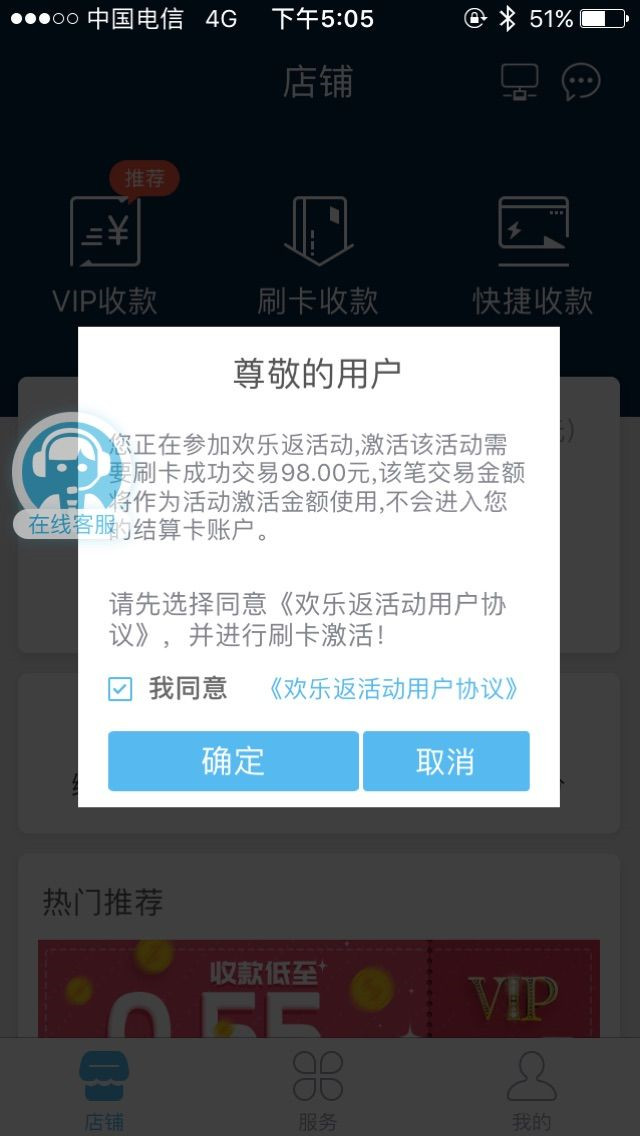
Task: Uncheck the 我同意 checkbox
Action: (120, 688)
